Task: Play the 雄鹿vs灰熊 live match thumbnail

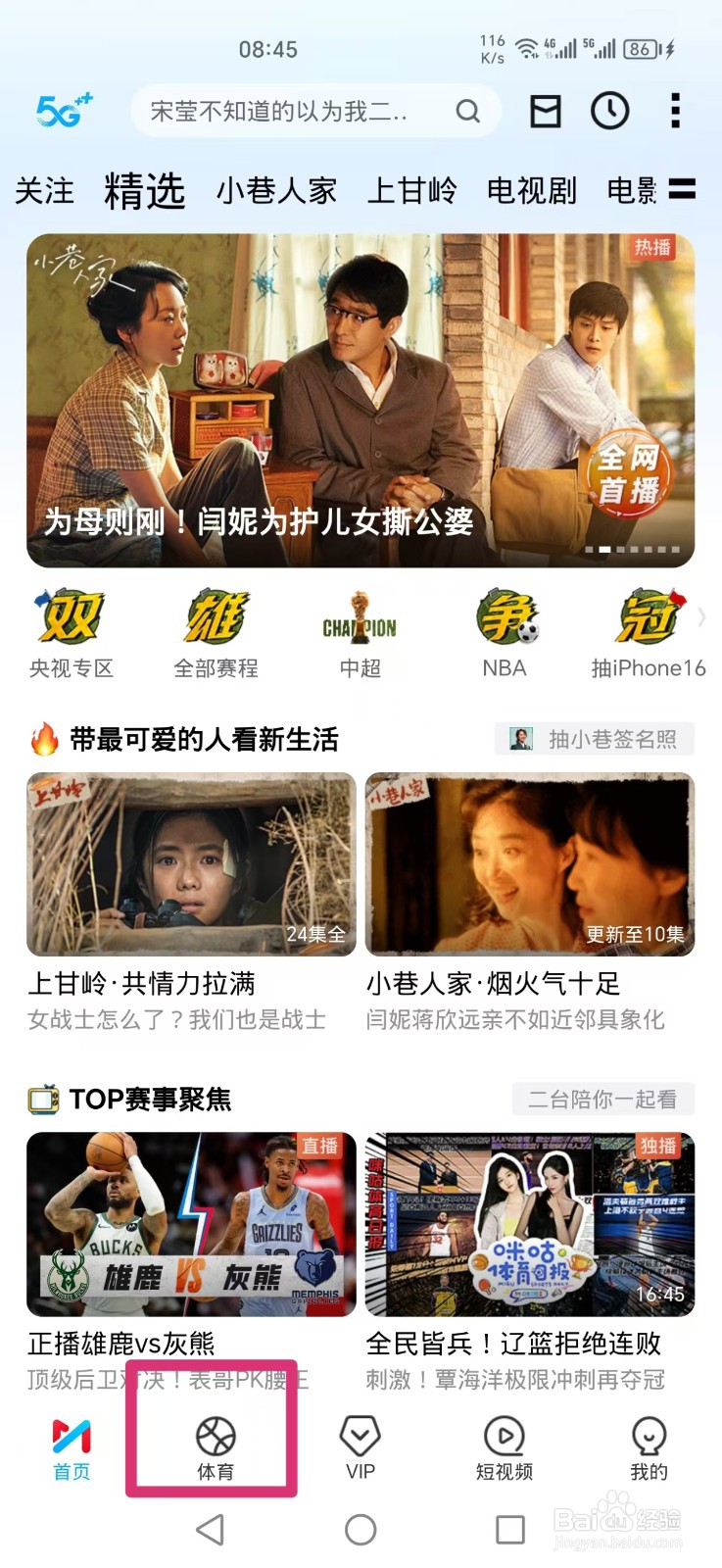Action: [x=190, y=1223]
